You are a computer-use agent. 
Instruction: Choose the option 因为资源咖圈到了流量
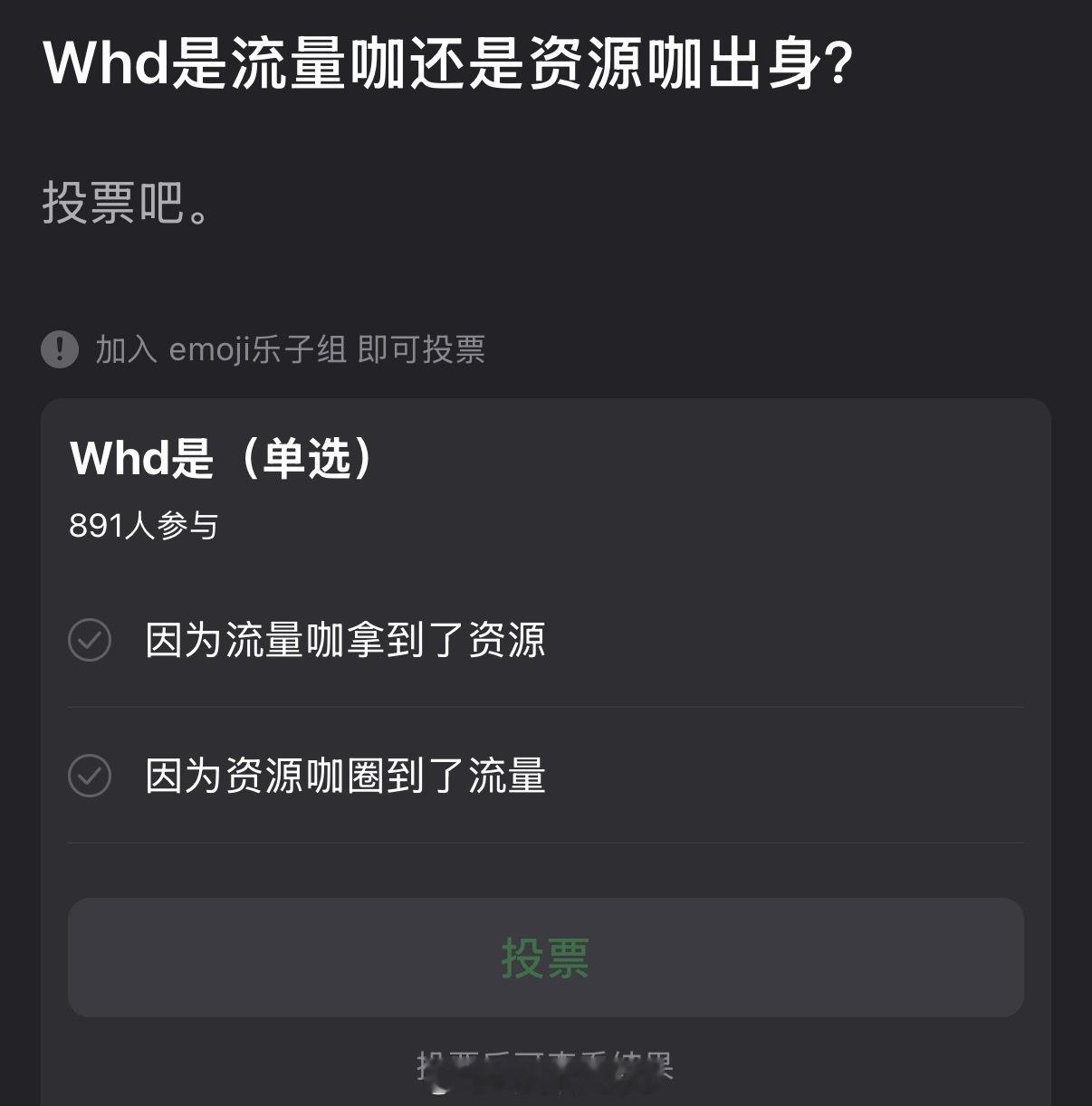click(347, 776)
